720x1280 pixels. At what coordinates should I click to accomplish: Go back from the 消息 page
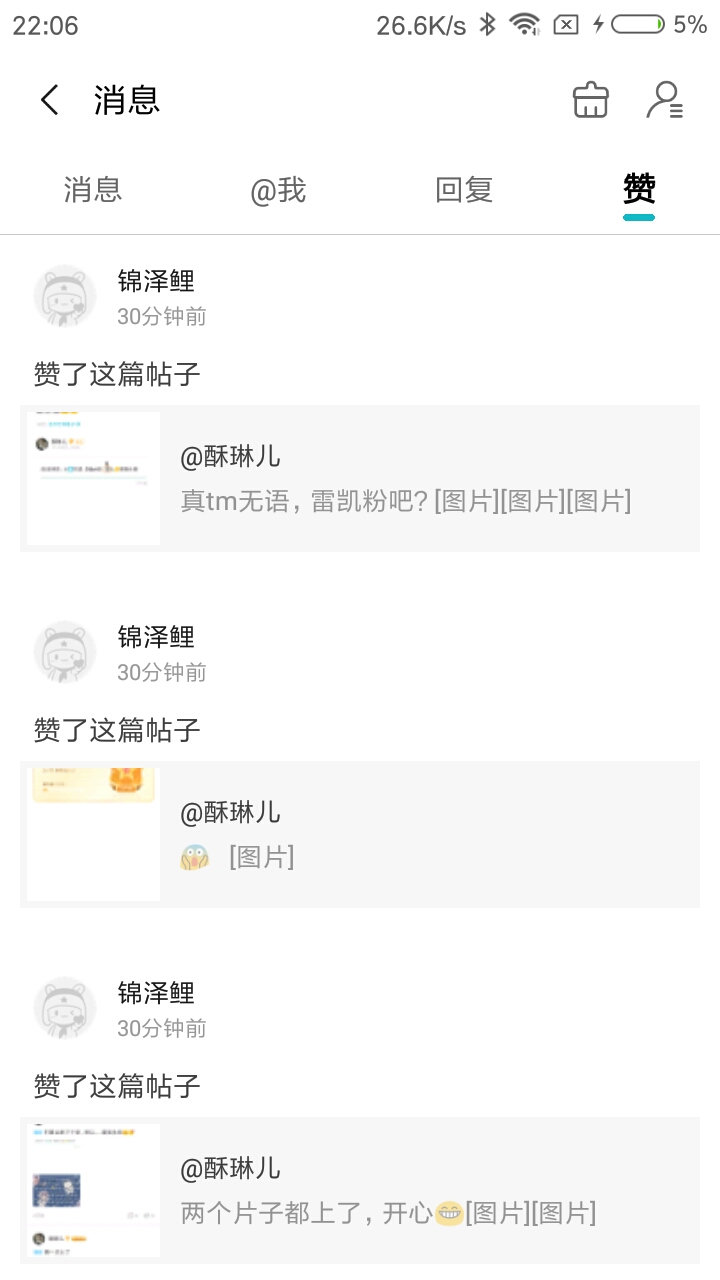(x=50, y=100)
